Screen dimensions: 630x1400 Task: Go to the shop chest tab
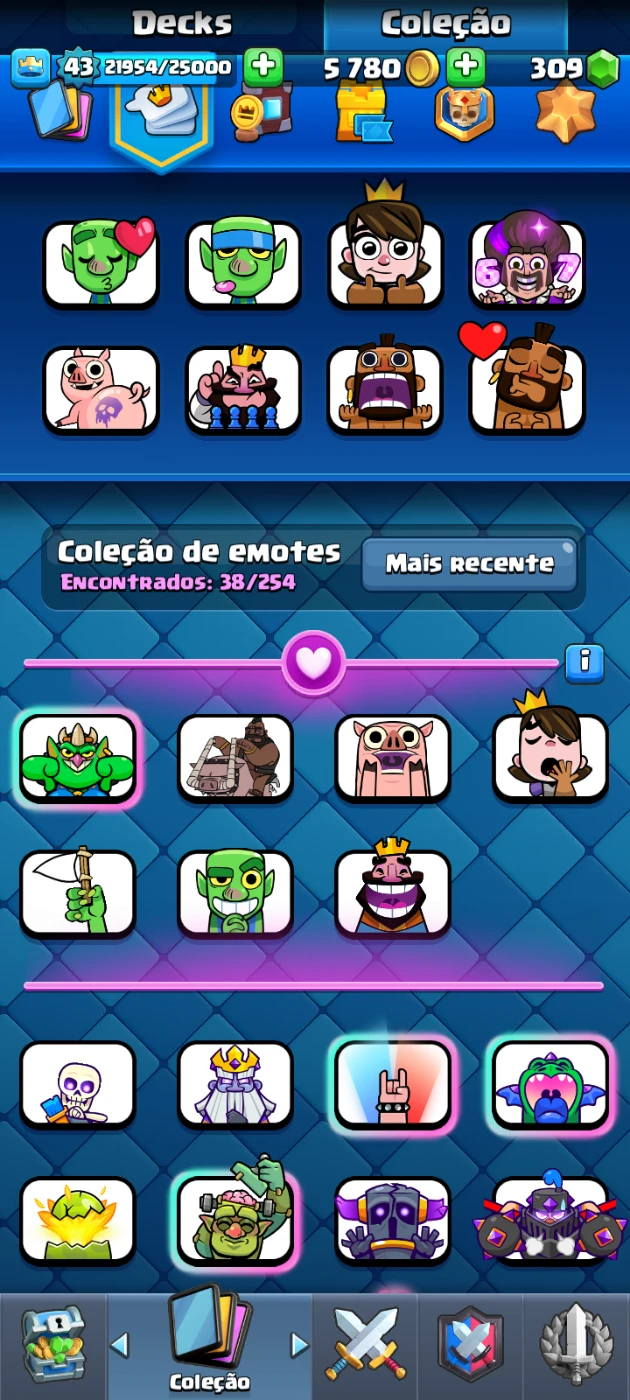[x=53, y=1342]
